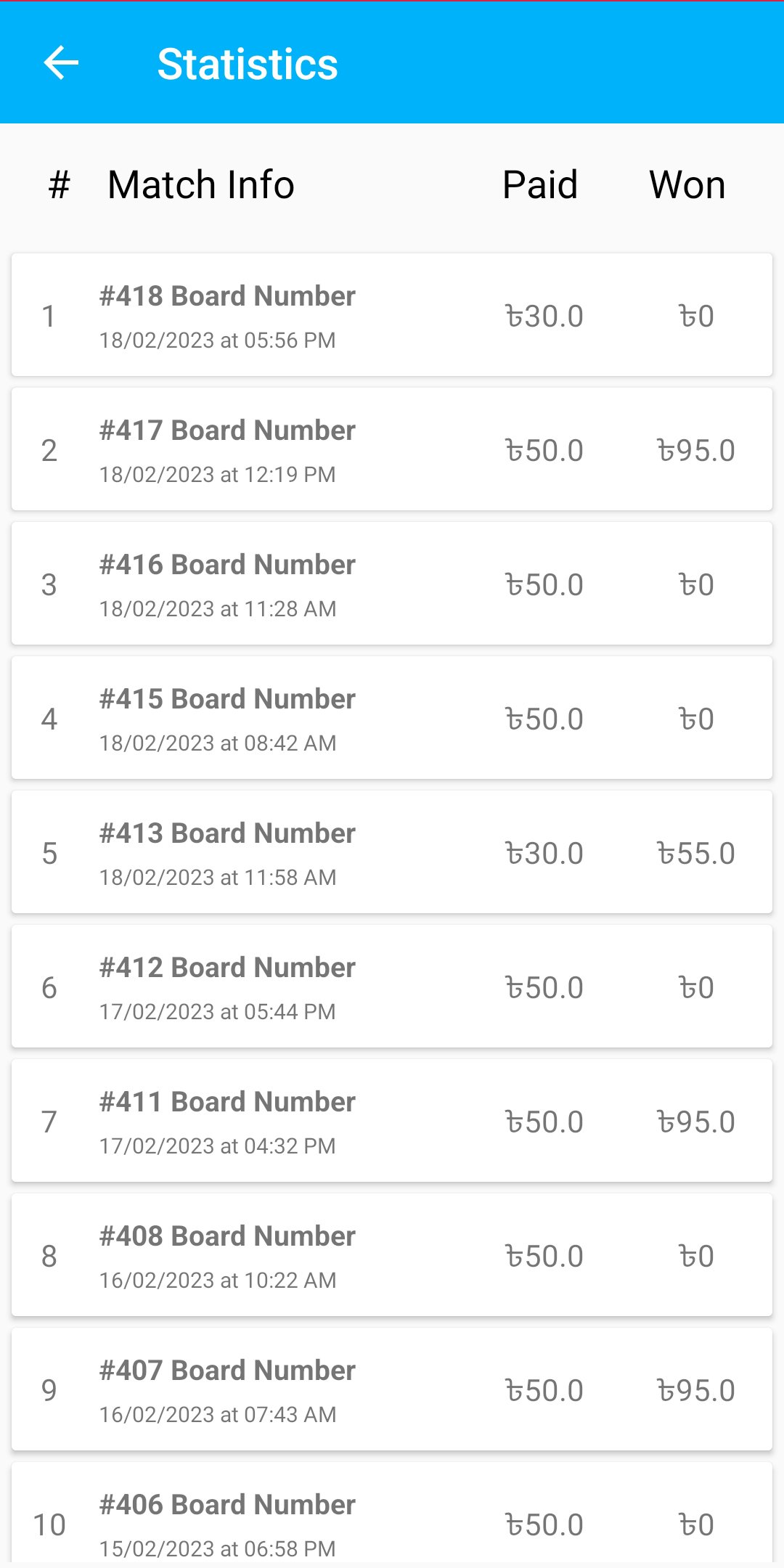View the #407 Board Number match
This screenshot has height=1568, width=784.
click(x=392, y=1389)
